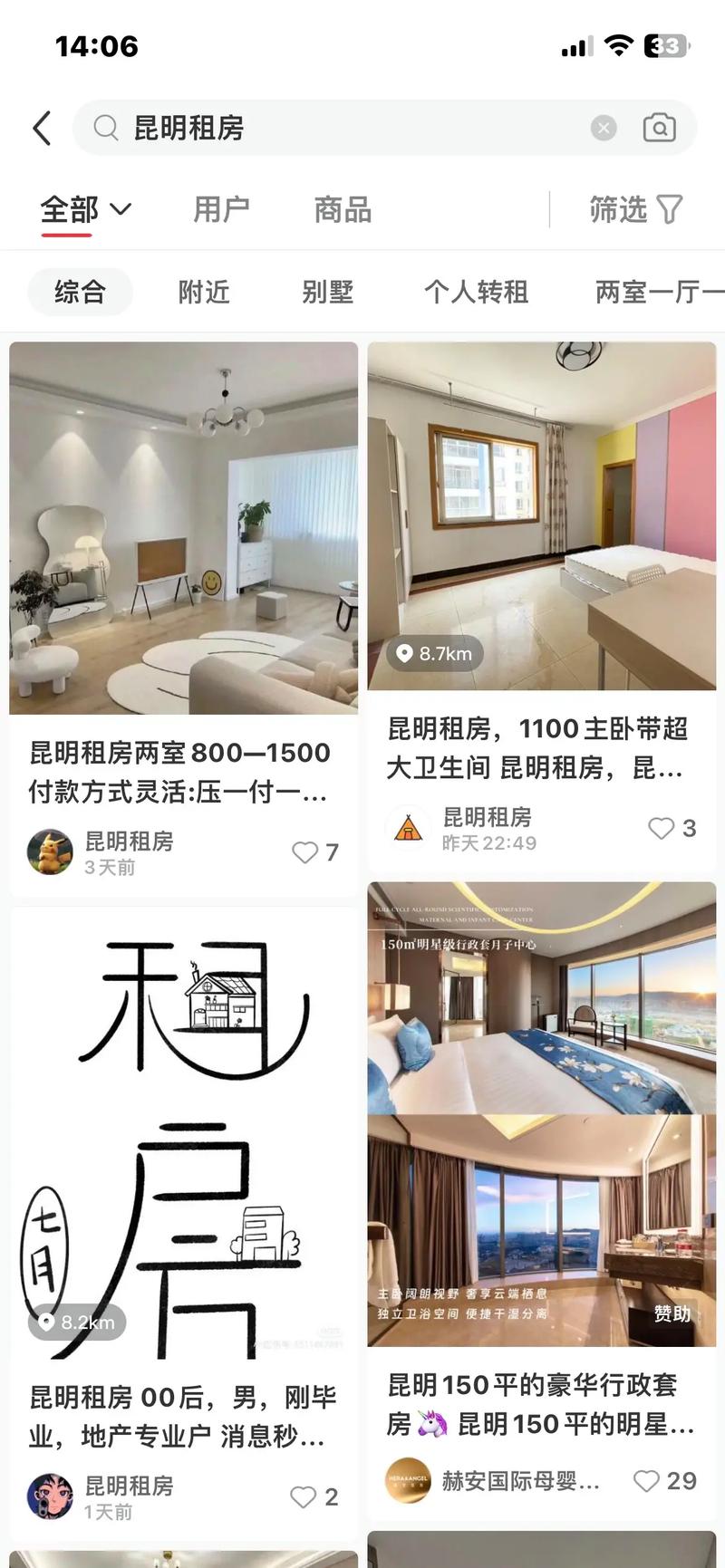Screen dimensions: 725x1568
Task: Select the 综合 chip
Action: coord(80,292)
